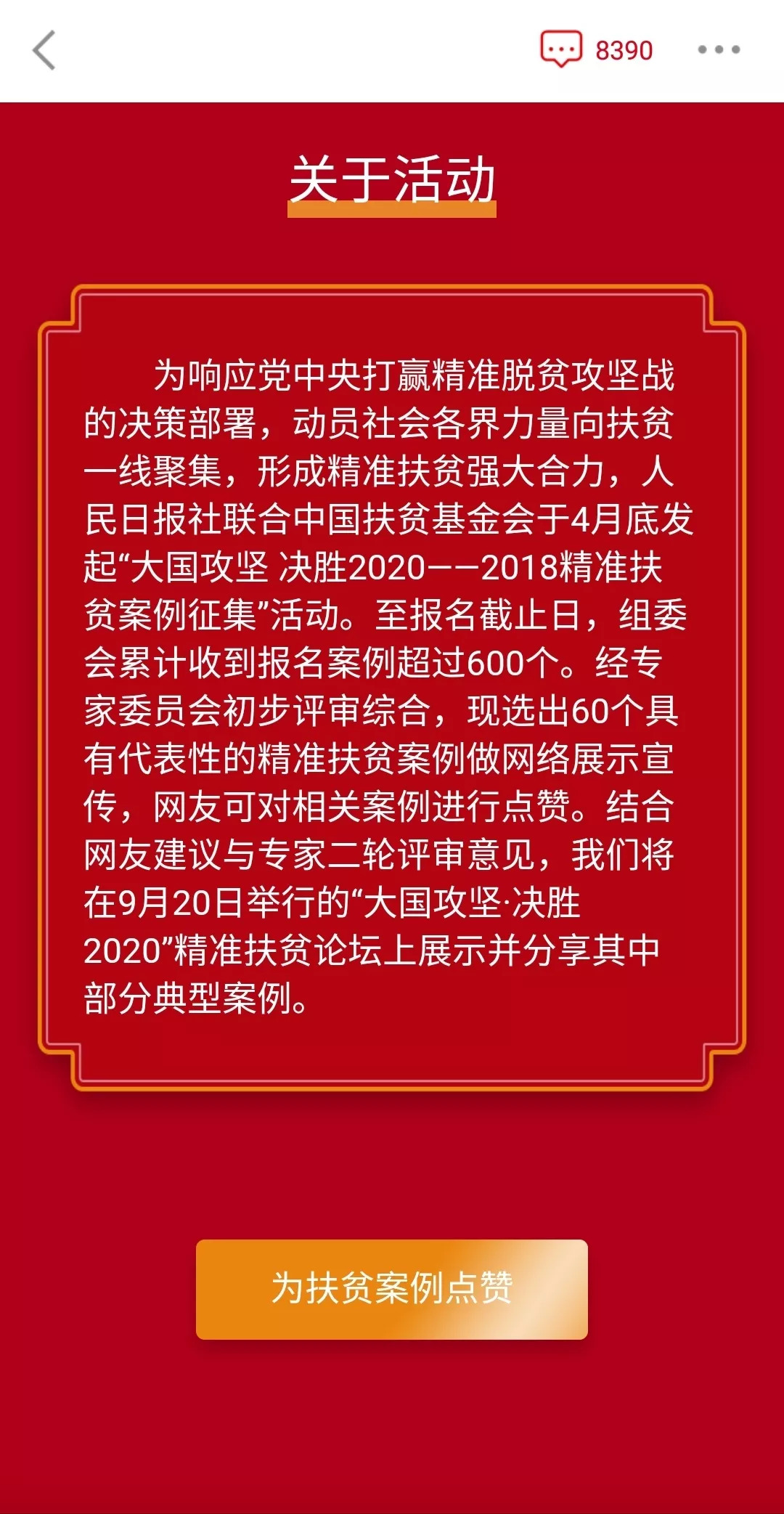Tap the 关于活动 page title

click(392, 178)
